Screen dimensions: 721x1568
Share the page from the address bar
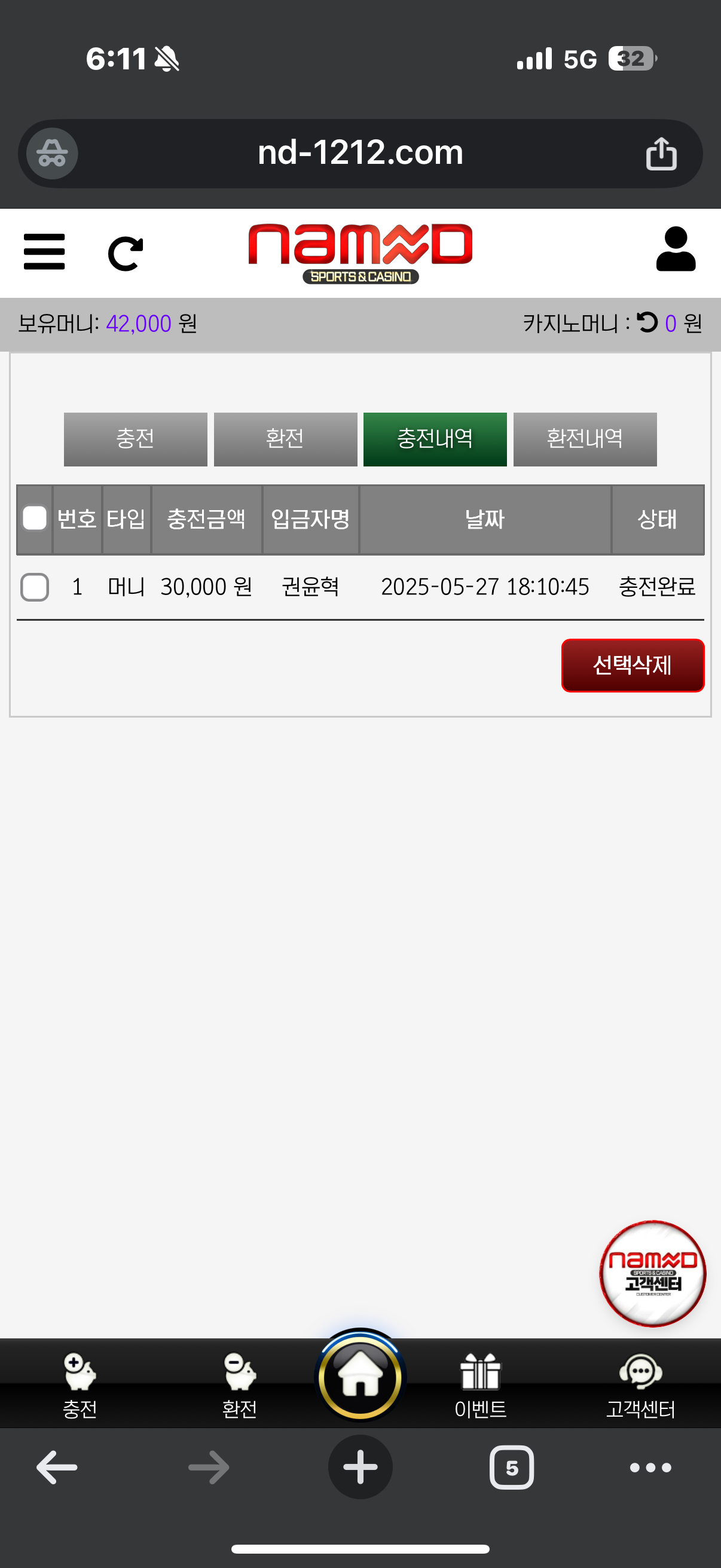pos(661,153)
